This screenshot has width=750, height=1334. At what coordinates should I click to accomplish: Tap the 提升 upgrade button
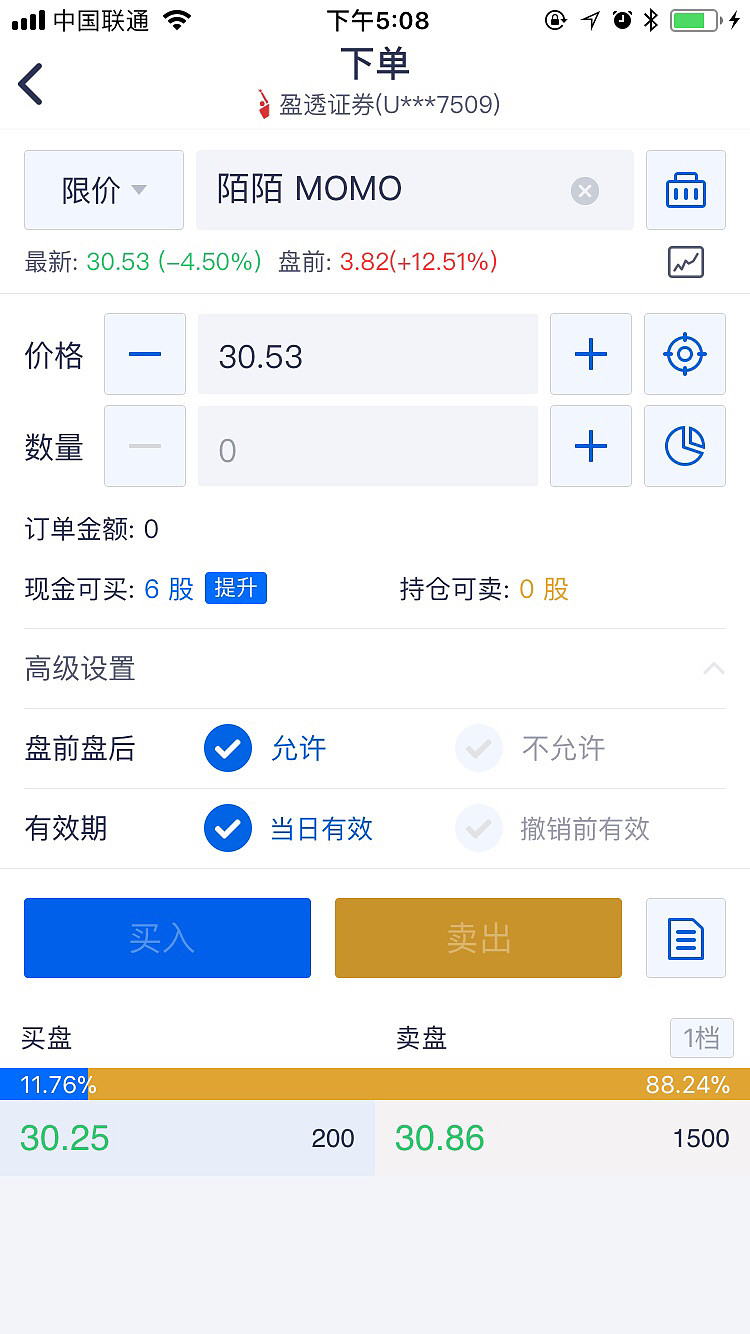236,589
